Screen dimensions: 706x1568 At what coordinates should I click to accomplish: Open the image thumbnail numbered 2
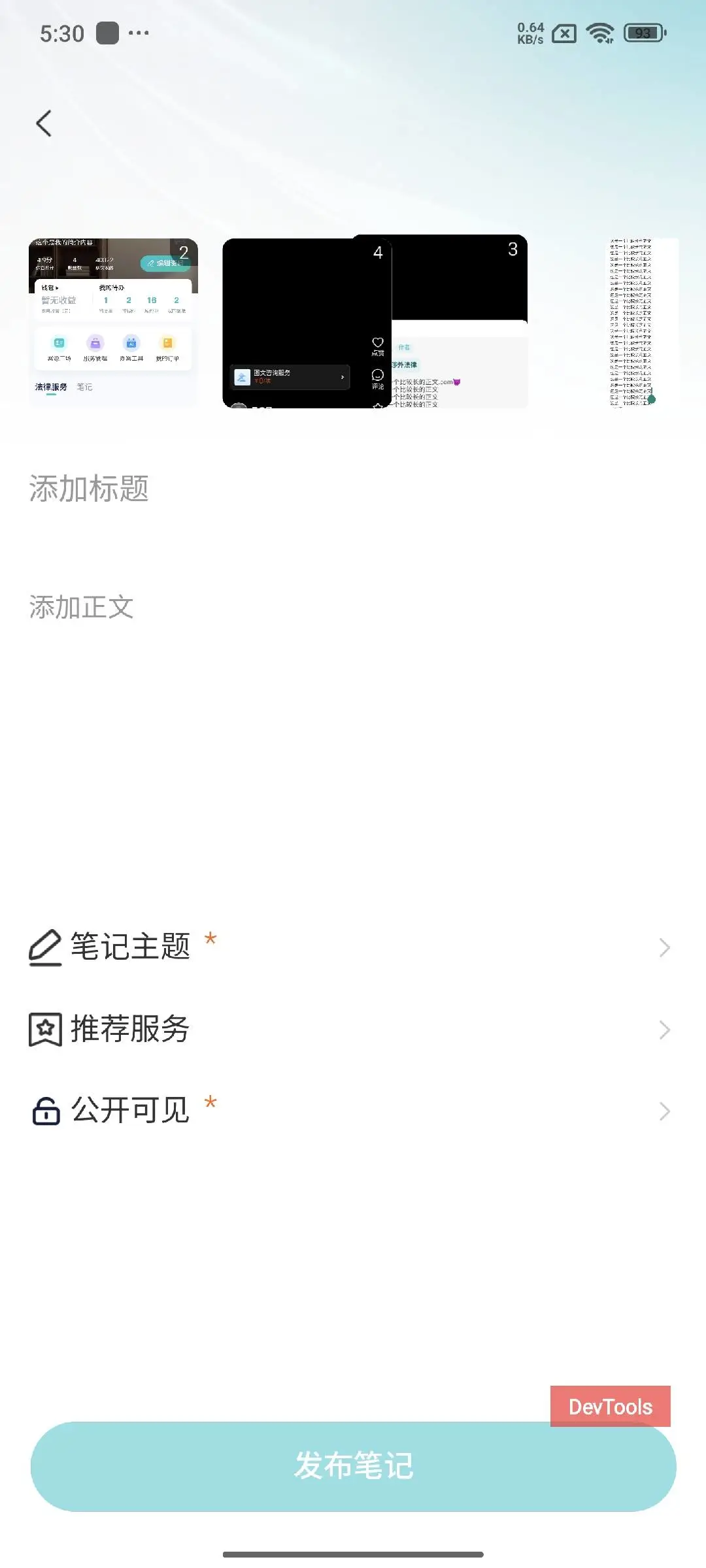pyautogui.click(x=113, y=323)
